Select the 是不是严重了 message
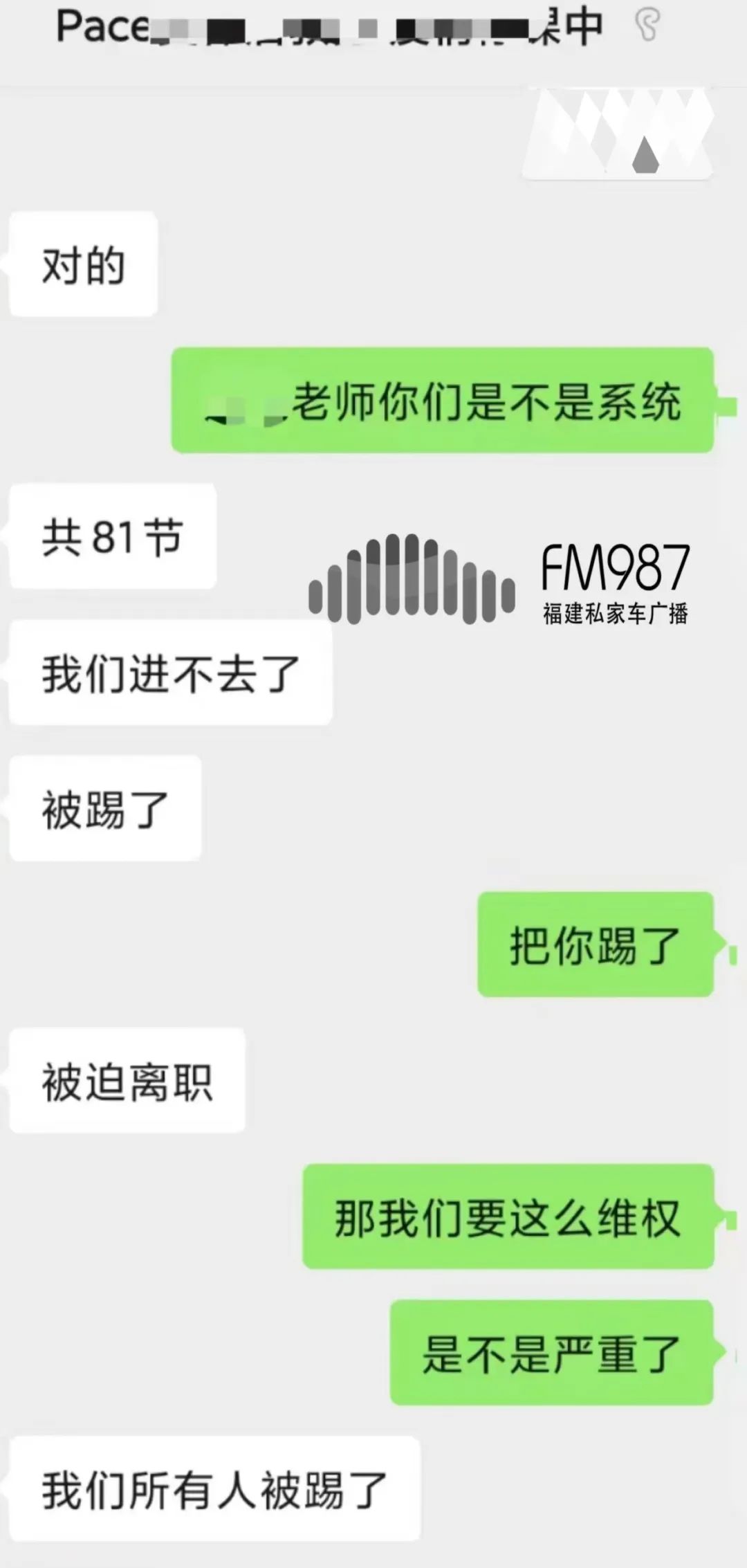This screenshot has width=747, height=1568. [x=553, y=1356]
